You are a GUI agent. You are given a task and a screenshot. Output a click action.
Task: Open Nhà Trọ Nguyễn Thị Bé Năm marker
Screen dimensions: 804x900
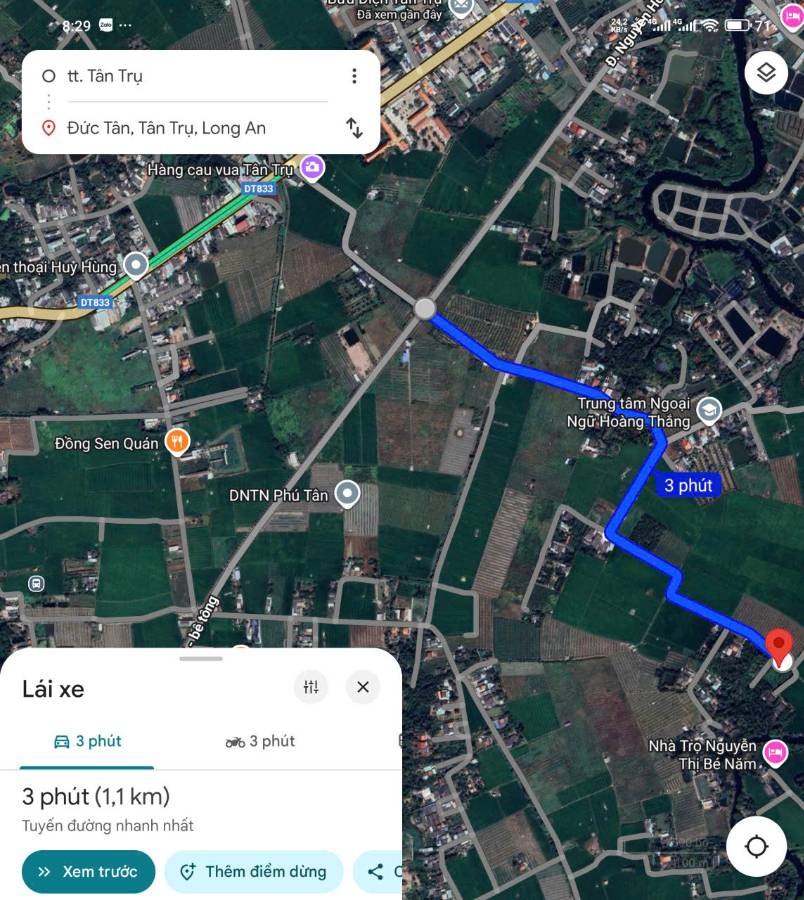774,752
